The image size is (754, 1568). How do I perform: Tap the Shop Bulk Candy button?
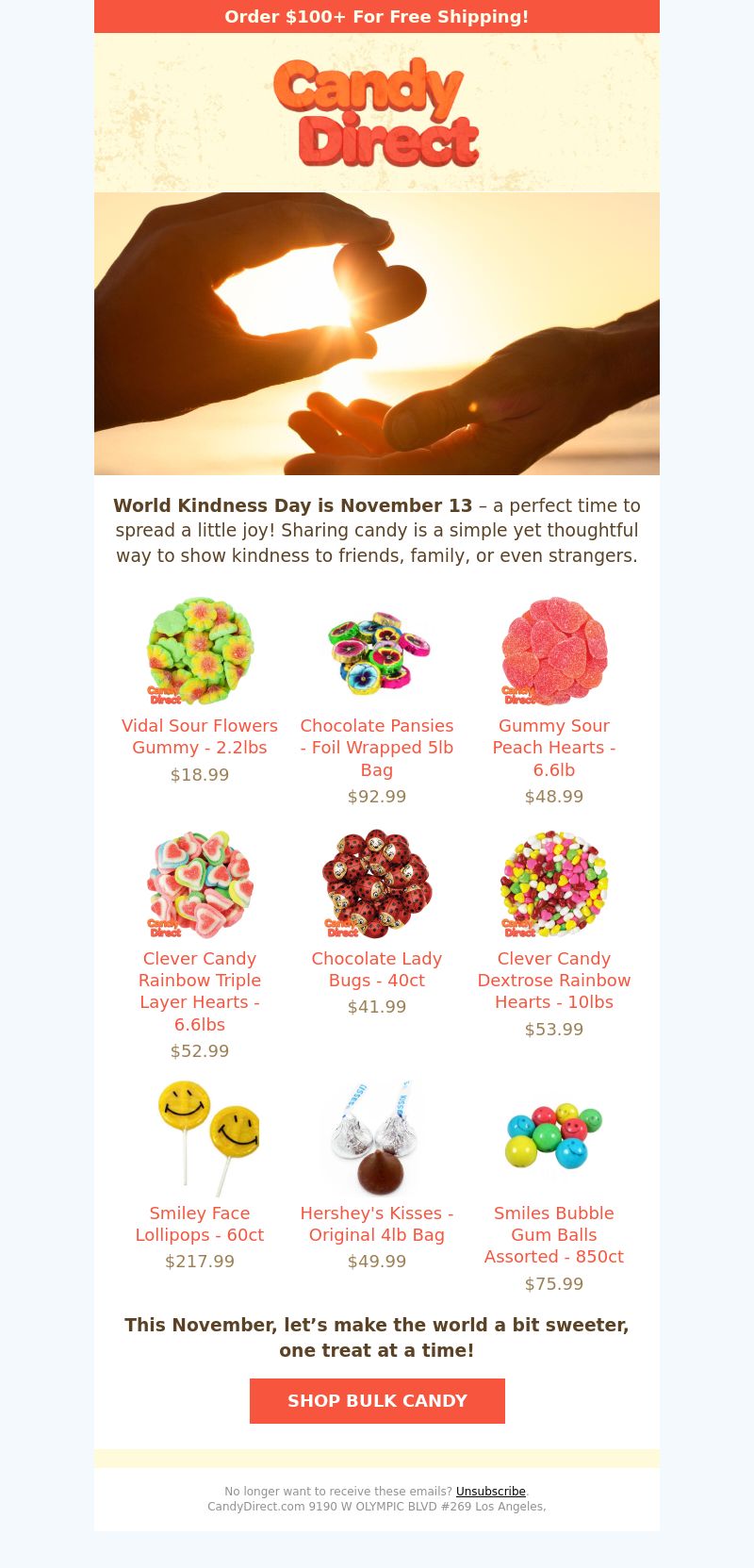point(377,1400)
